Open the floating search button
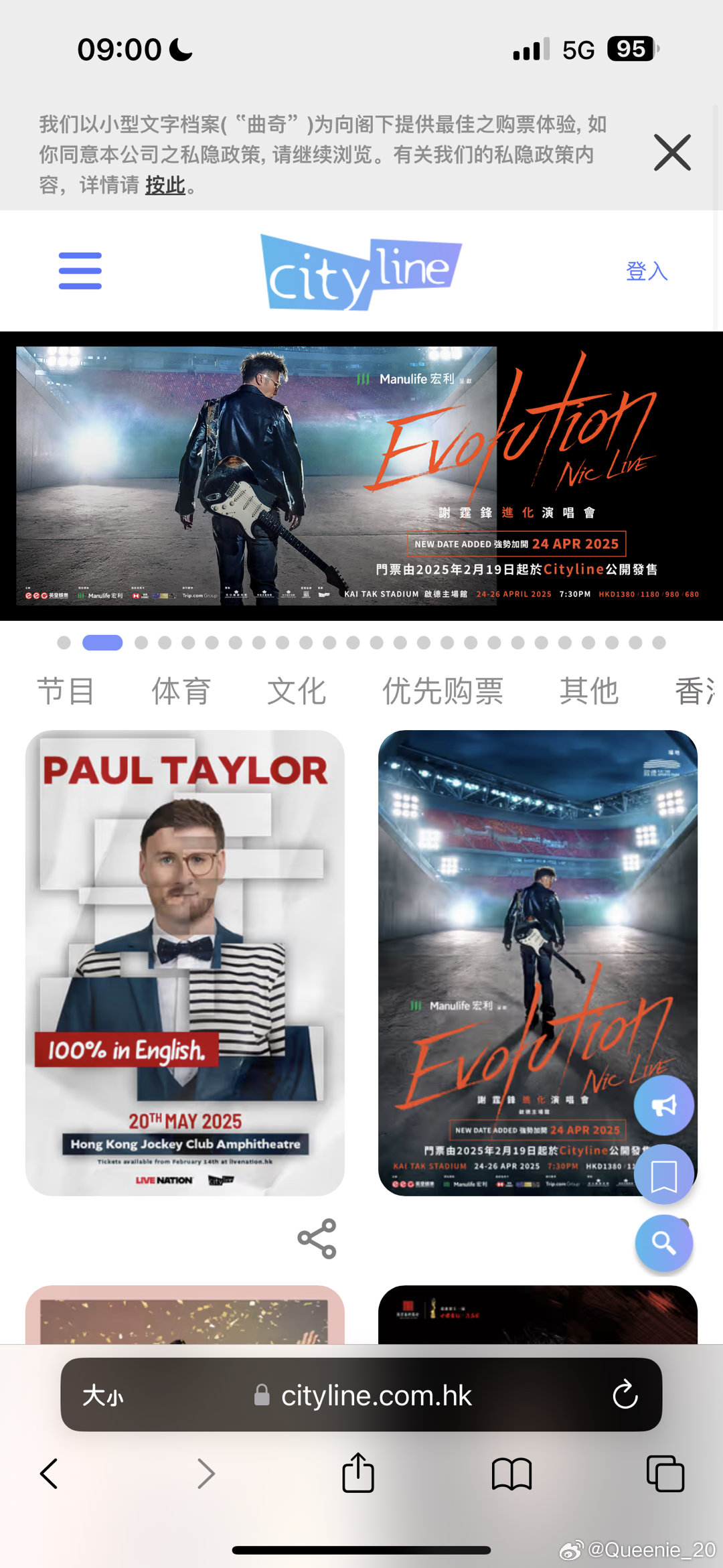Screen dimensions: 723x1568 pyautogui.click(x=664, y=1243)
